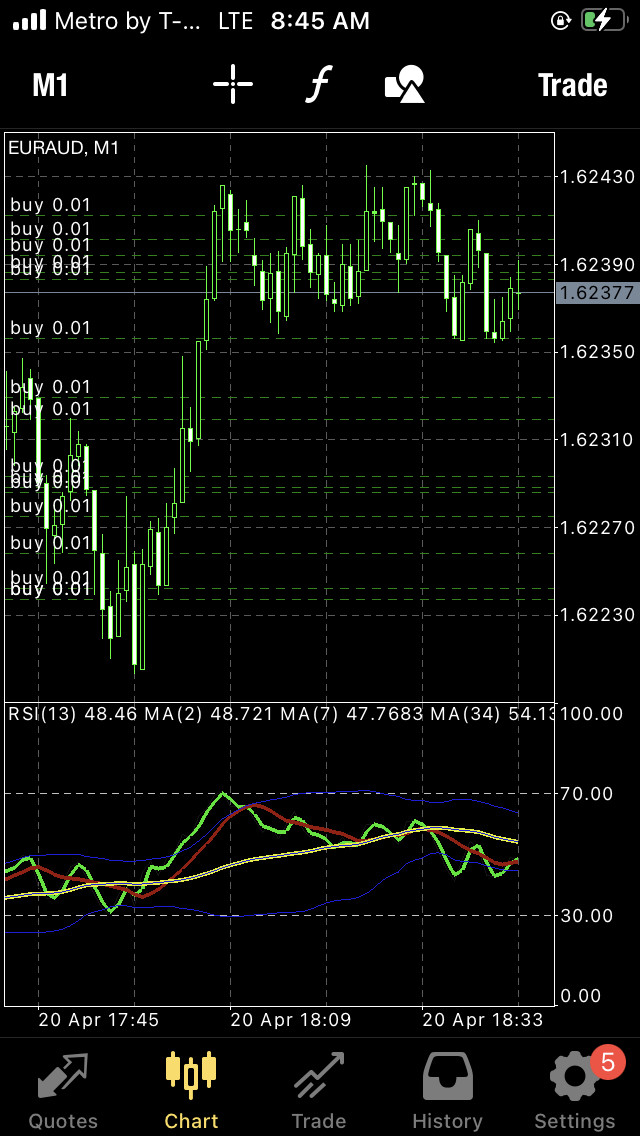Switch to the Quotes tab
This screenshot has height=1136, width=640.
63,1090
